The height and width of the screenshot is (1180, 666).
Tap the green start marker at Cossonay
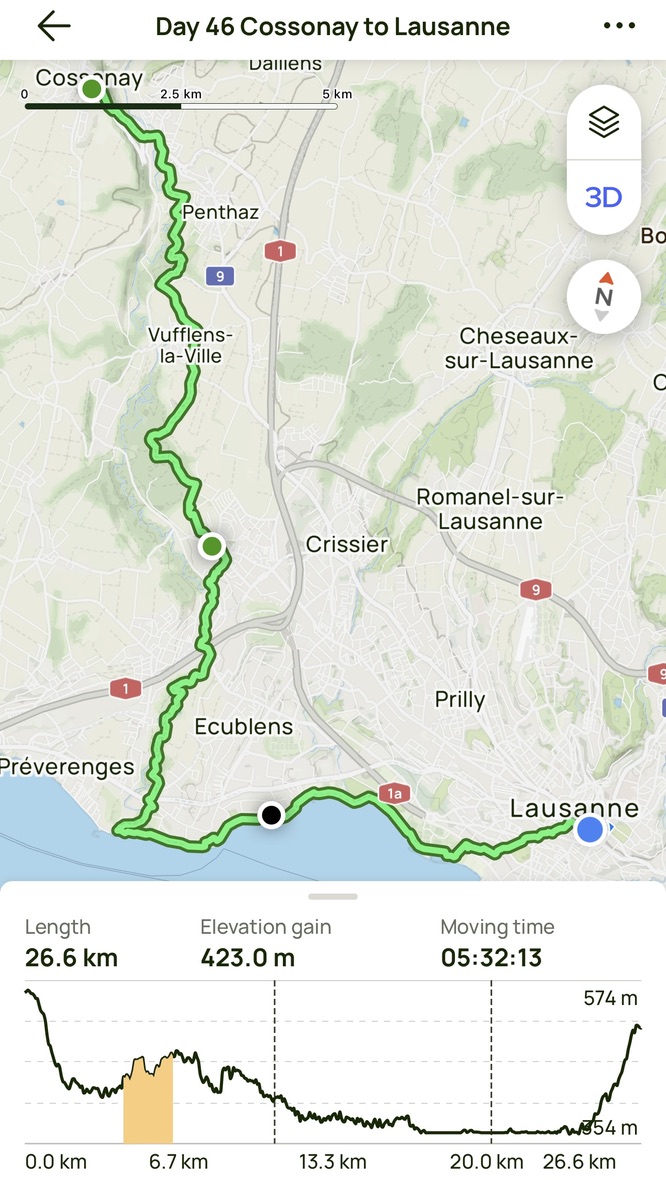coord(92,89)
